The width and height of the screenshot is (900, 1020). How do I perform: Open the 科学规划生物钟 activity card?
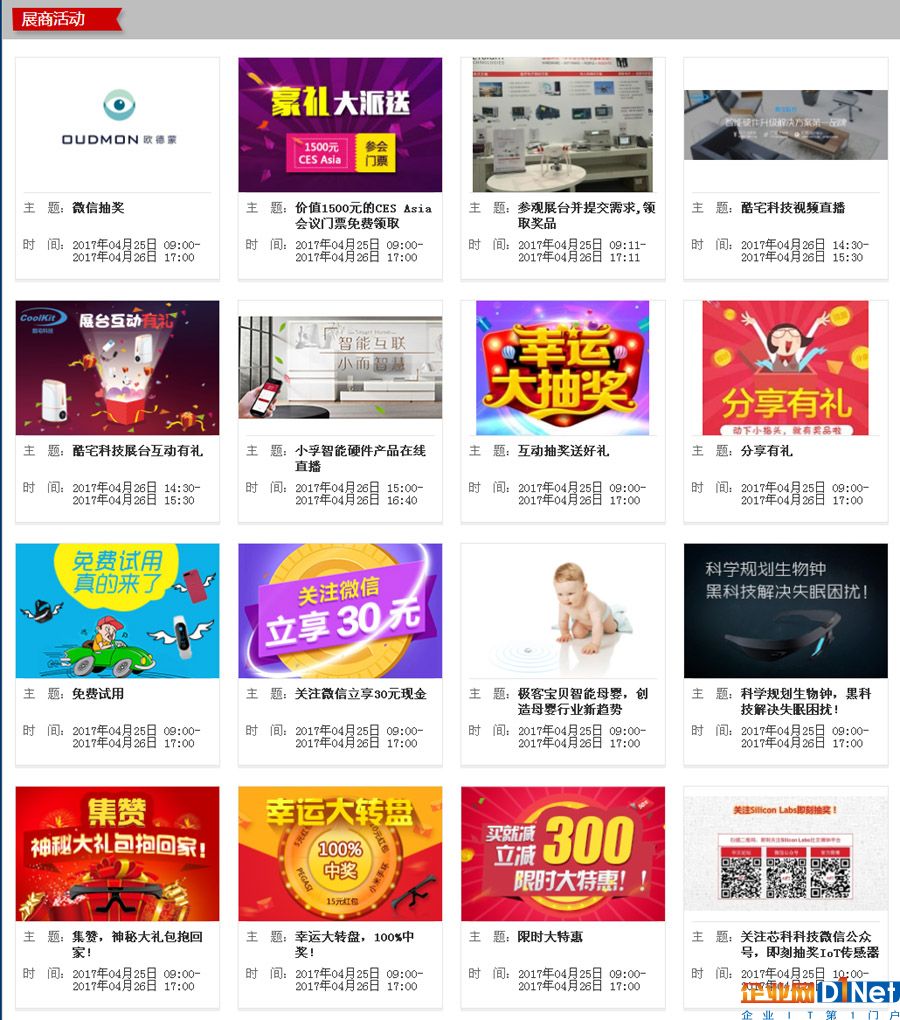785,611
